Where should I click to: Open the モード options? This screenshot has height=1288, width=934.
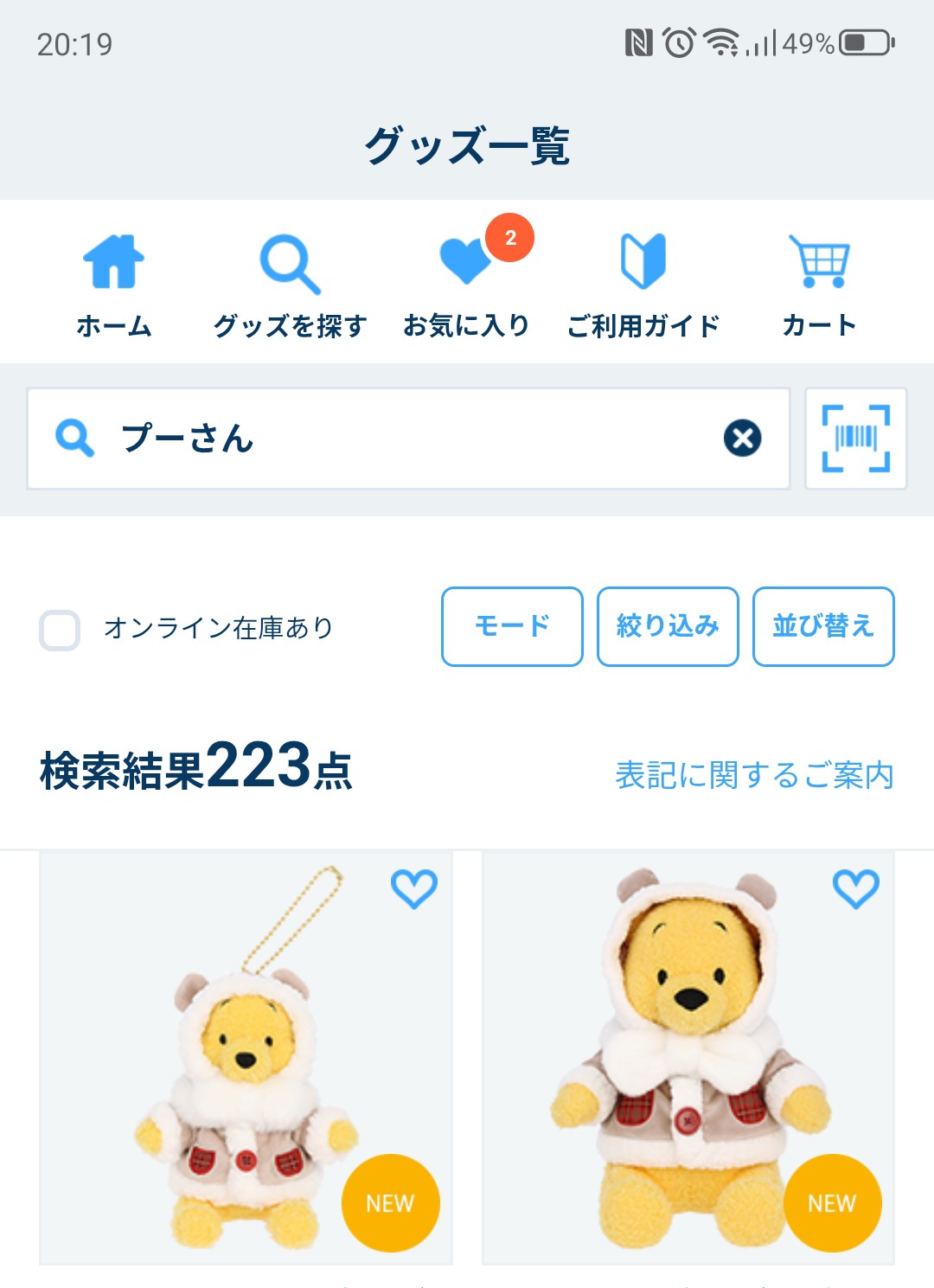tap(512, 626)
